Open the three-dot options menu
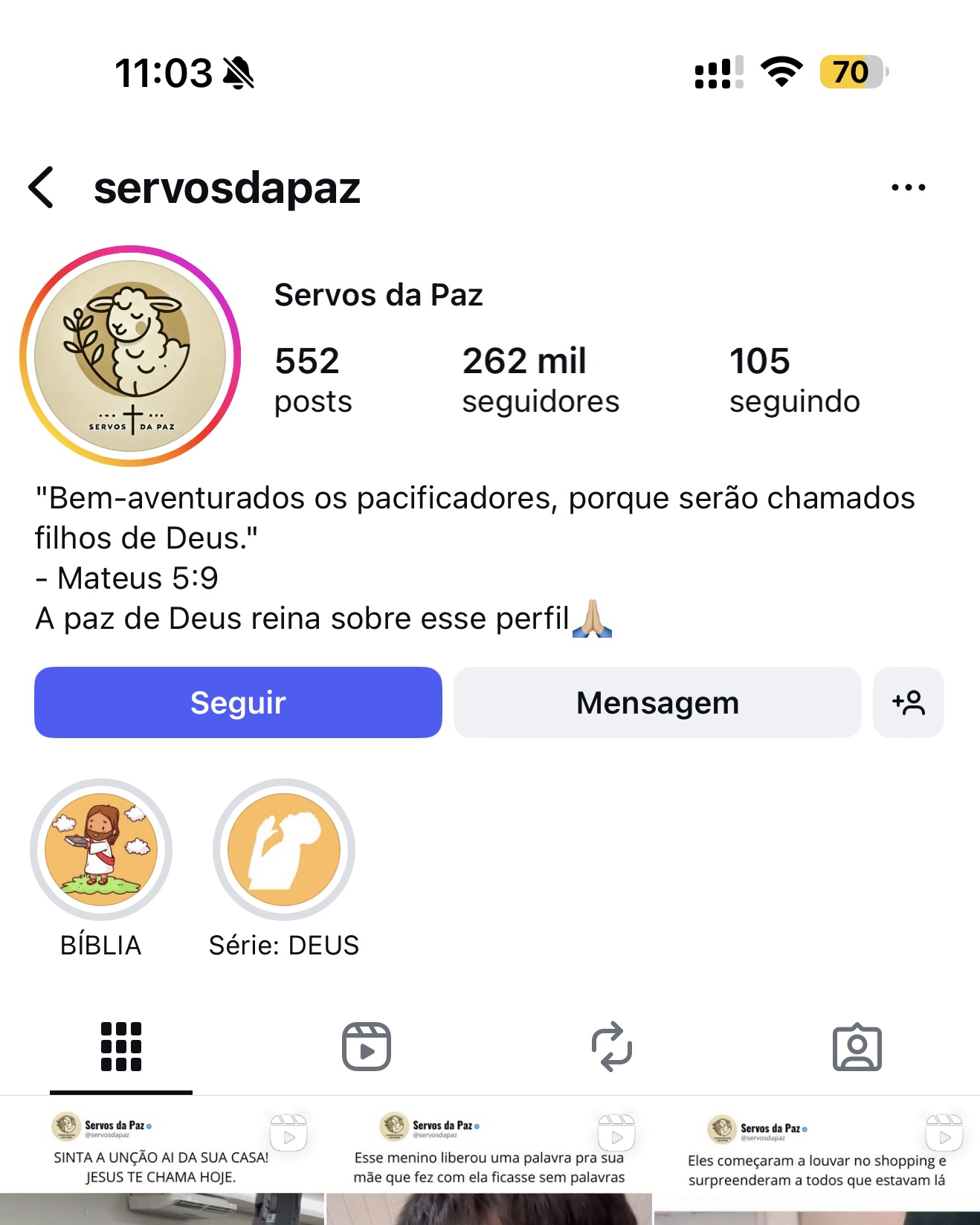 point(908,187)
